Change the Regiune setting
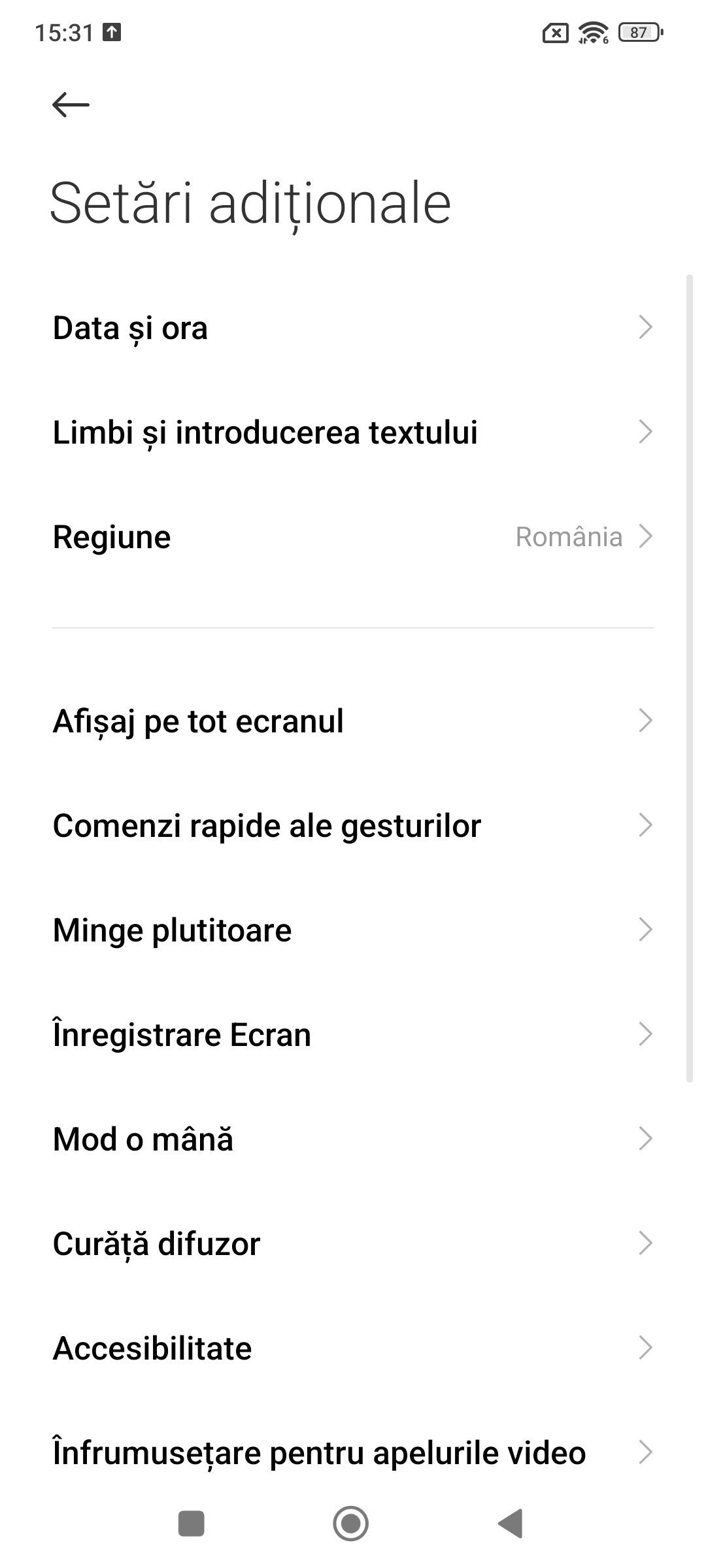This screenshot has height=1568, width=706. coord(353,536)
